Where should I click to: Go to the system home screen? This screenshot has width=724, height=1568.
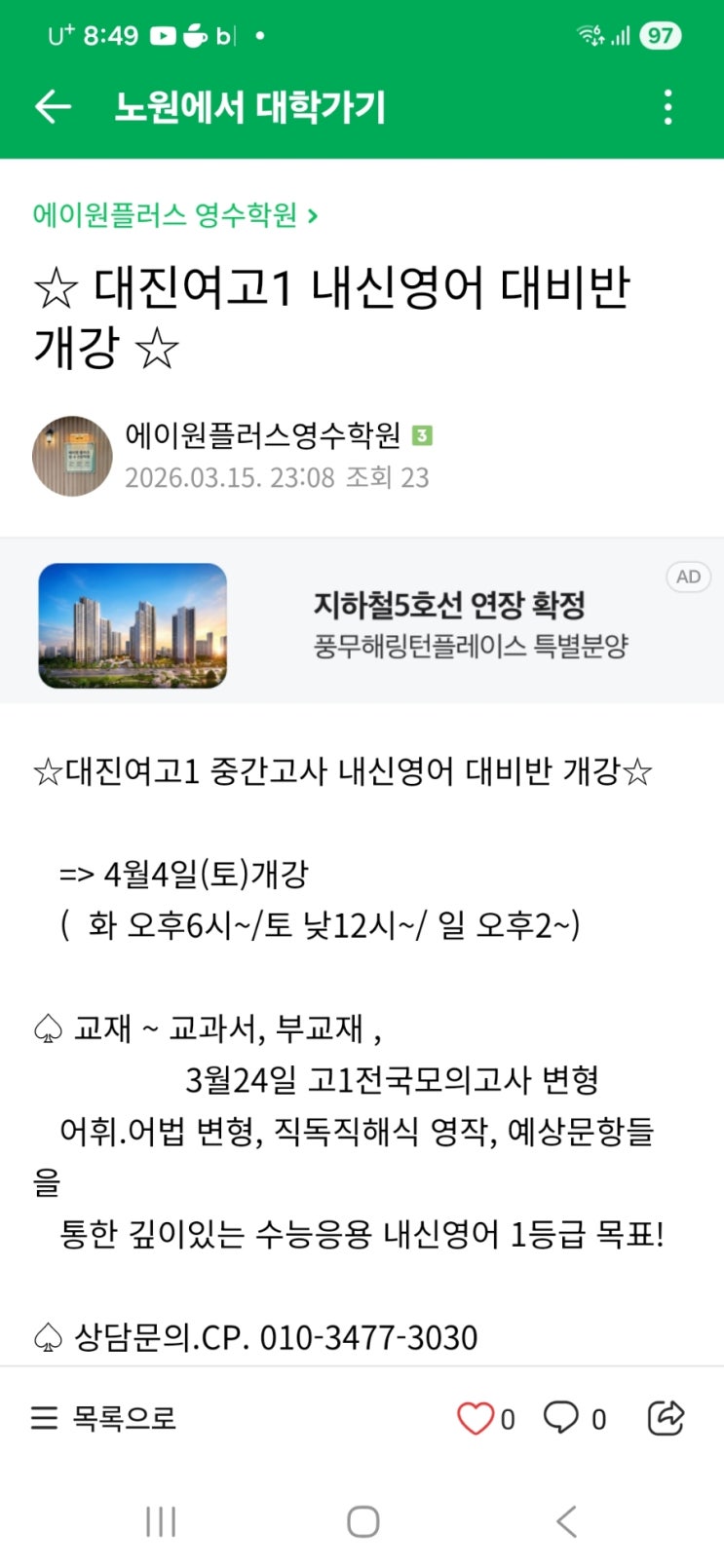click(x=362, y=1521)
